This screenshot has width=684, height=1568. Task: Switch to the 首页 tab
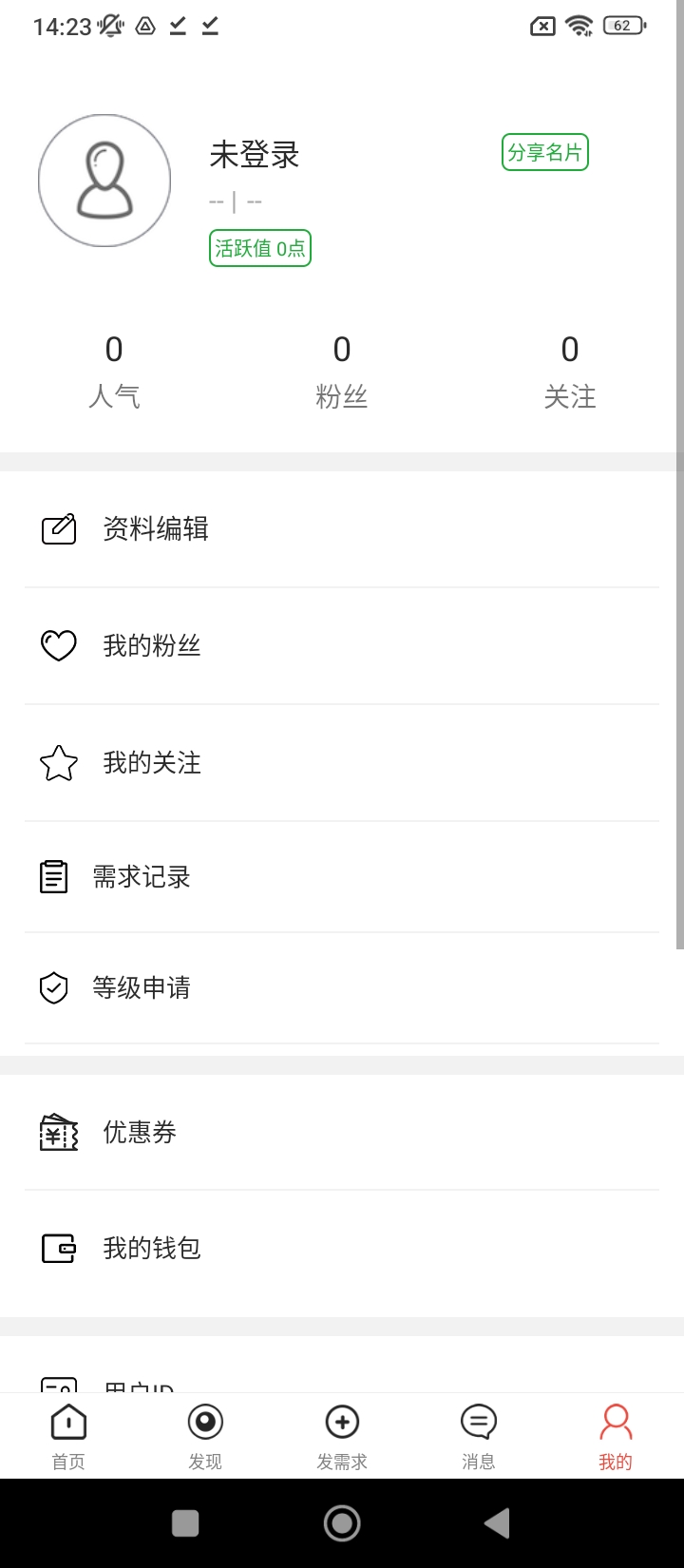pos(68,1436)
